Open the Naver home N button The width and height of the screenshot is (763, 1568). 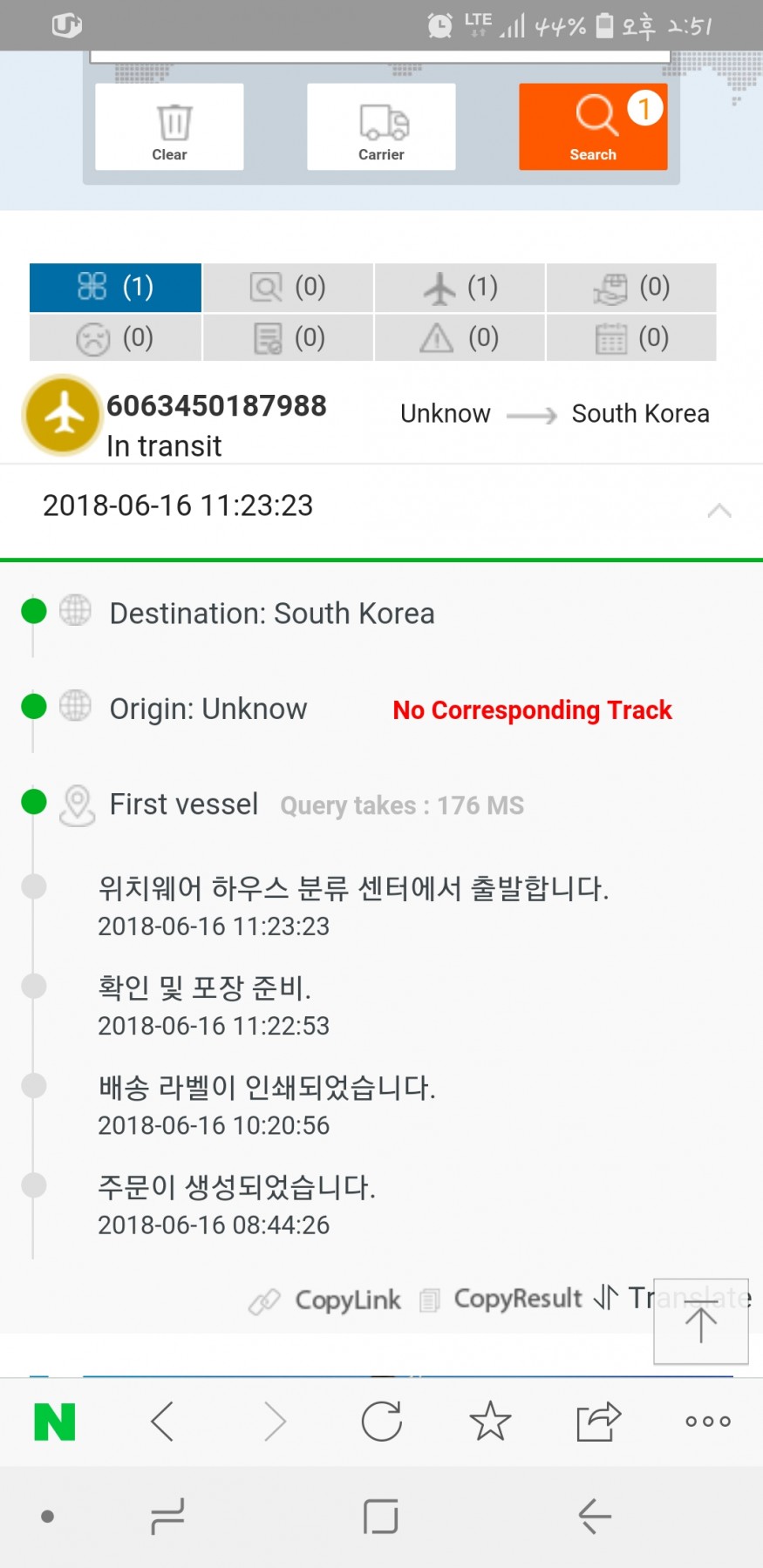tap(54, 1422)
